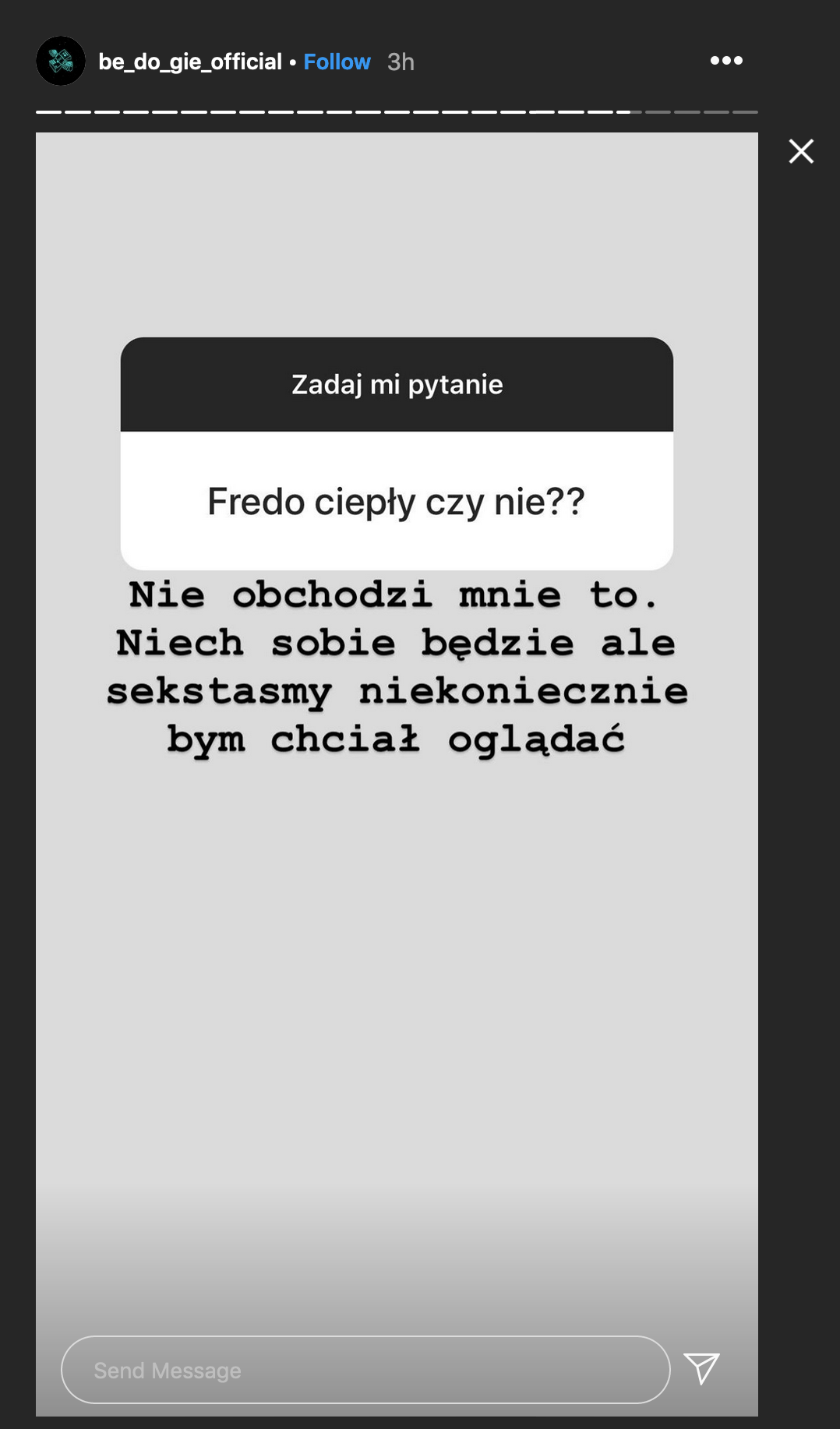This screenshot has height=1429, width=840.
Task: Open the three-dot more options menu
Action: (x=726, y=60)
